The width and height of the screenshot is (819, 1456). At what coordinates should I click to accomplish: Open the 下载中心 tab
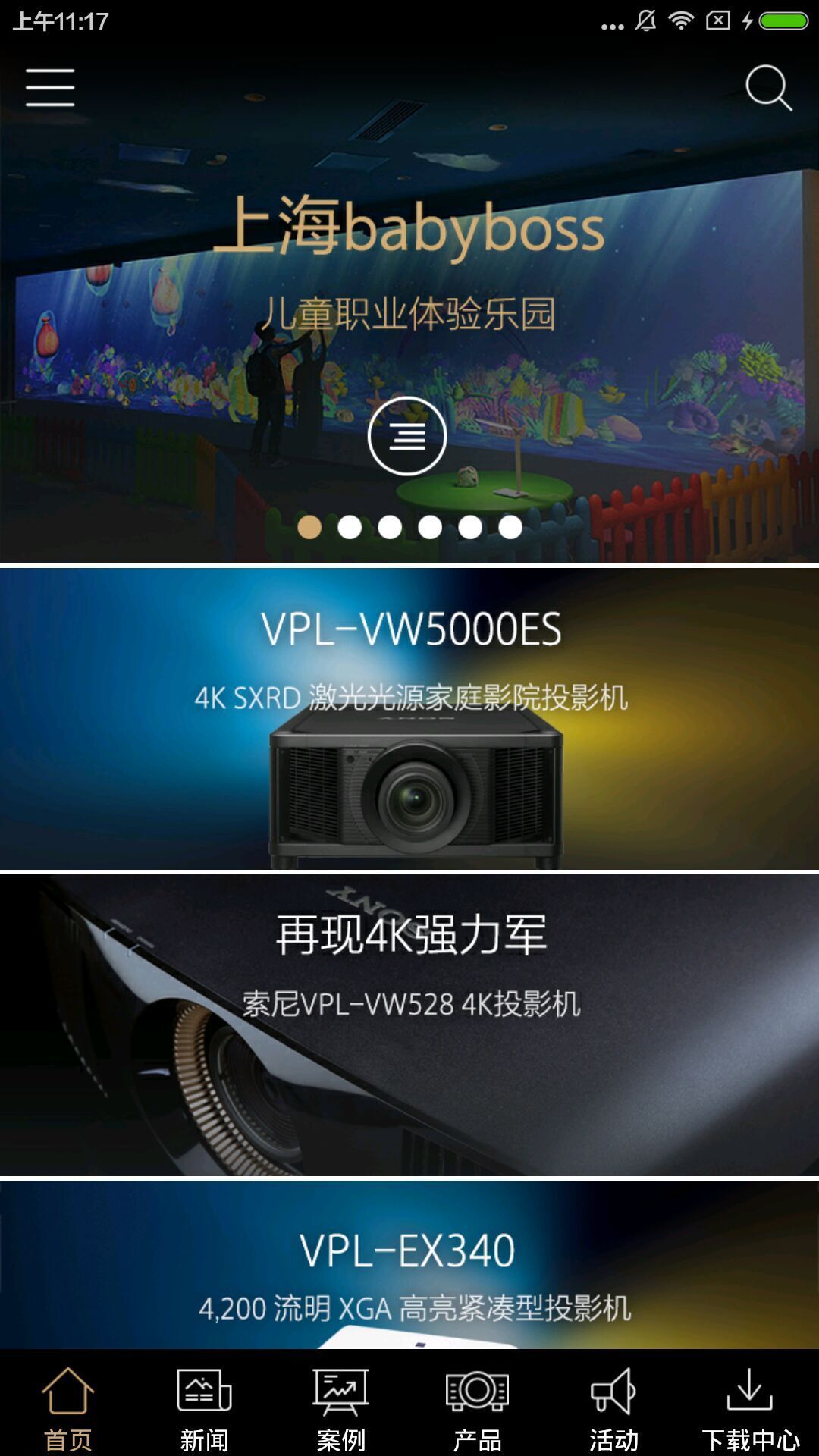pos(750,1407)
